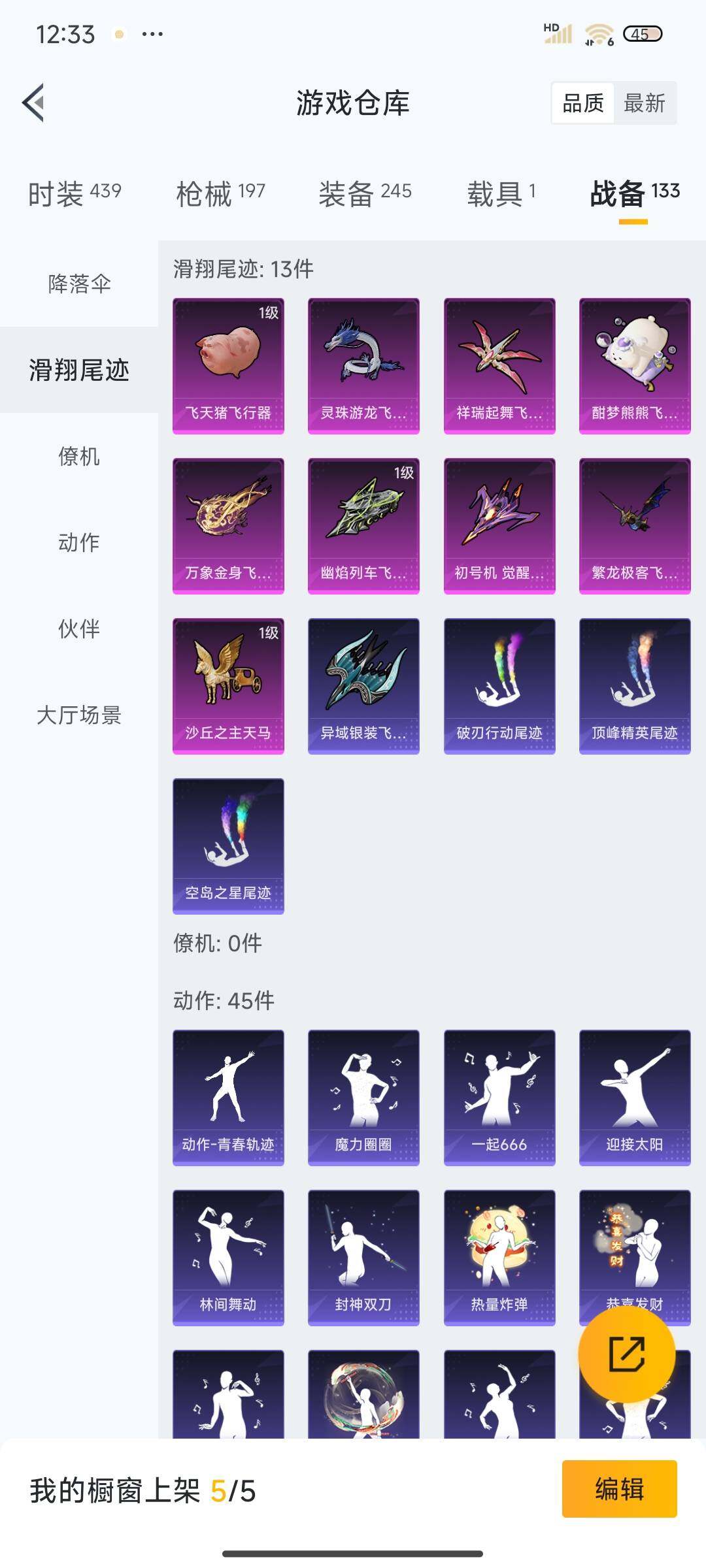Open the 飞天猪飞行器 item
Image resolution: width=706 pixels, height=1568 pixels.
(228, 366)
